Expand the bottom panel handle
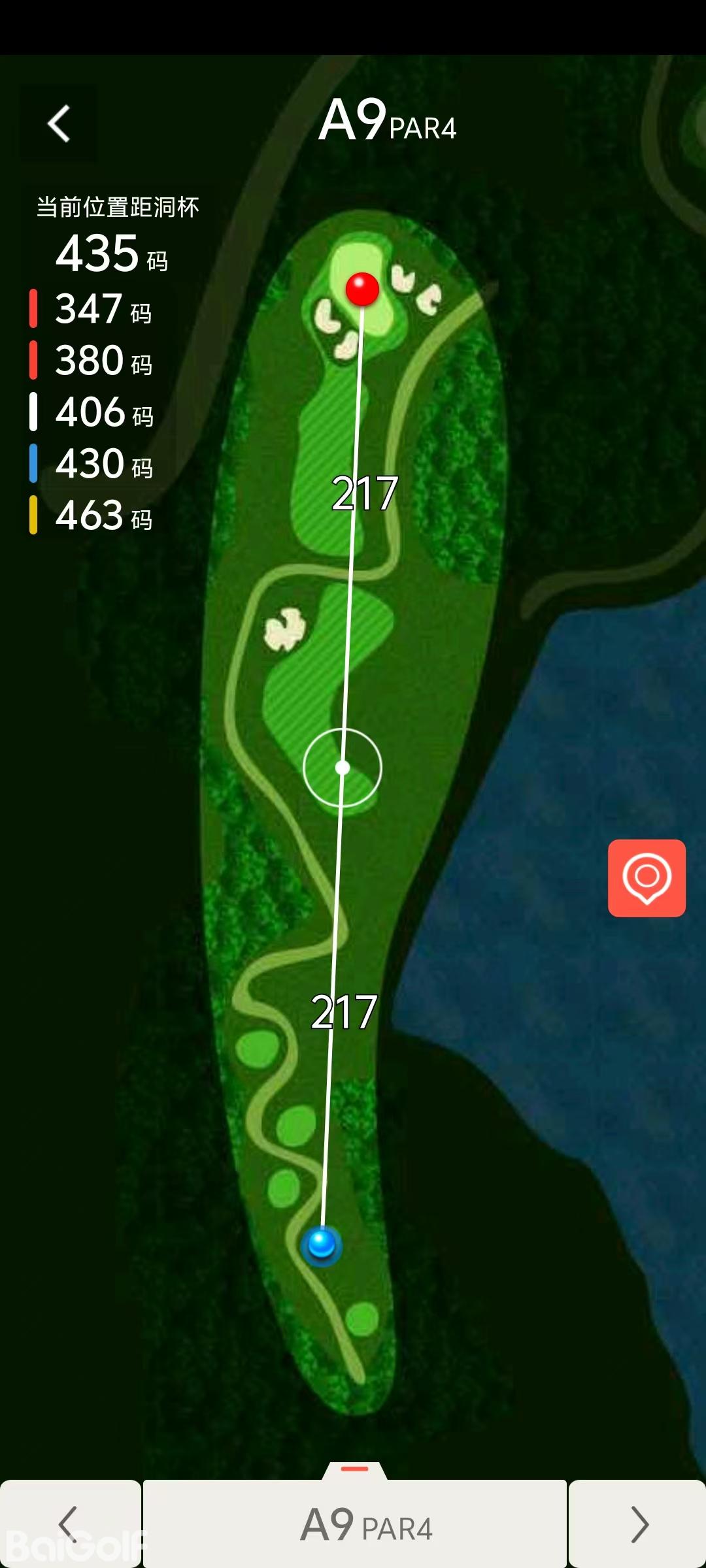 pyautogui.click(x=355, y=1469)
